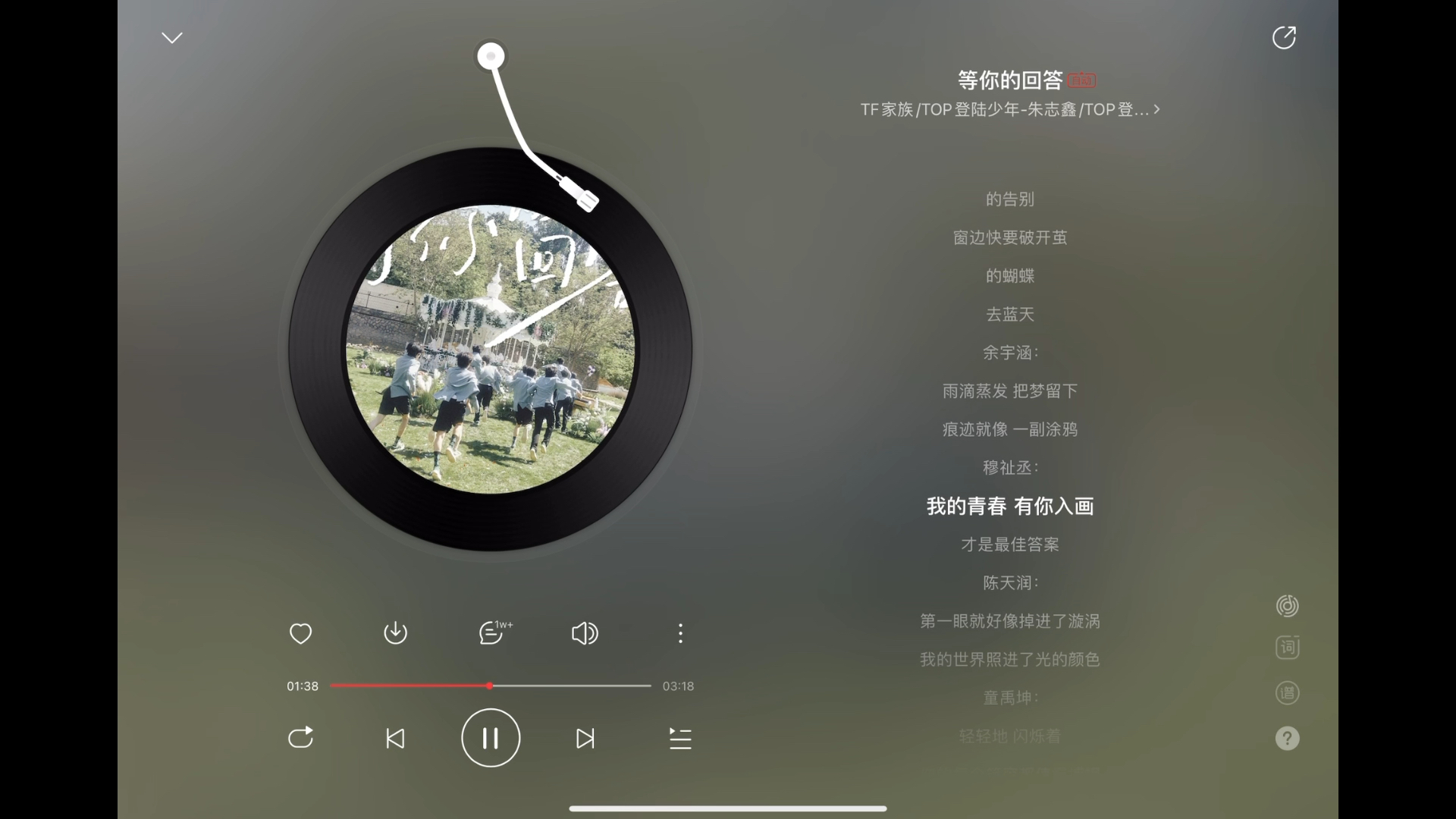
Task: Change the repeat mode
Action: (x=301, y=738)
